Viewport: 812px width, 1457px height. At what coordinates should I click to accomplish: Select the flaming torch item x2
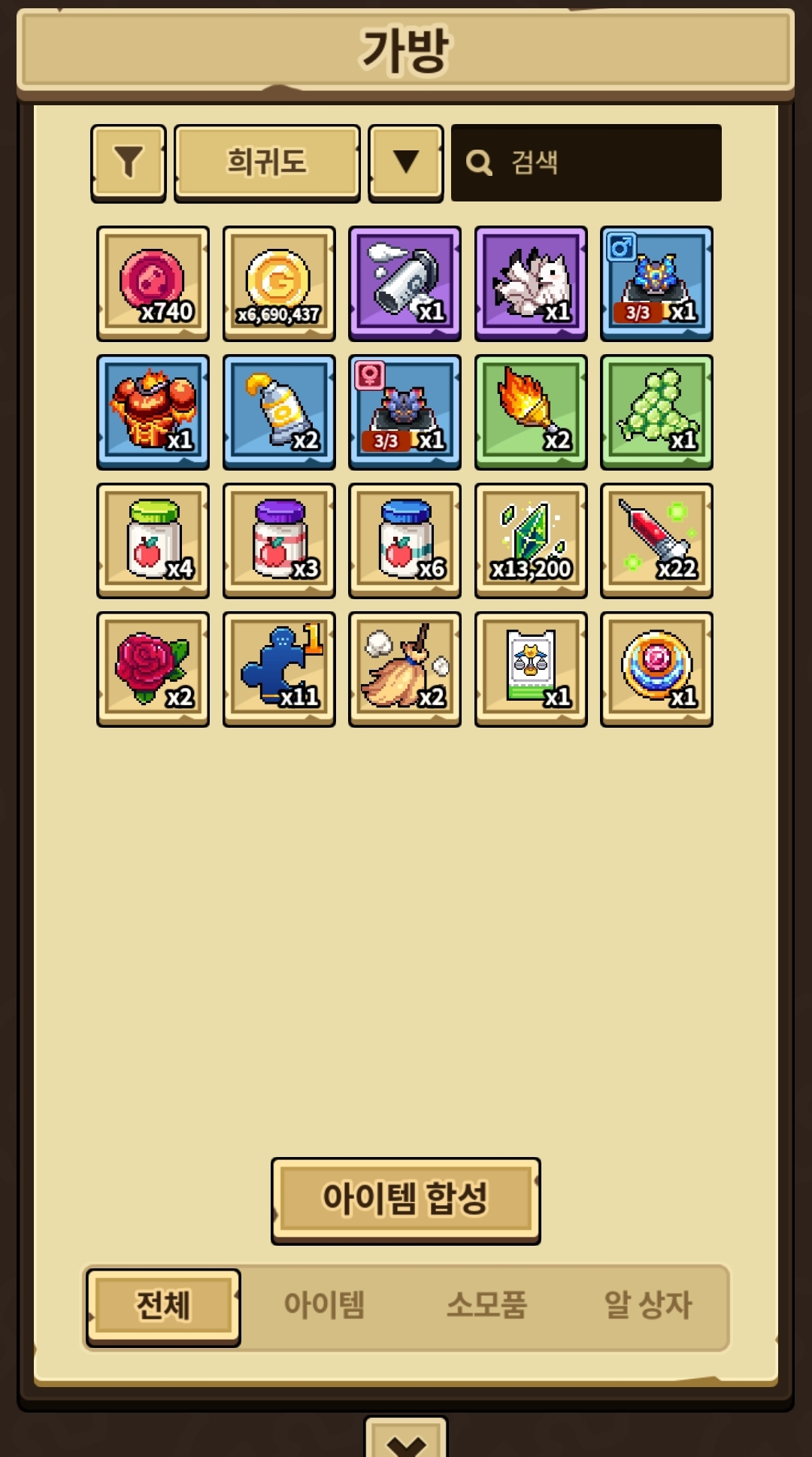coord(531,413)
